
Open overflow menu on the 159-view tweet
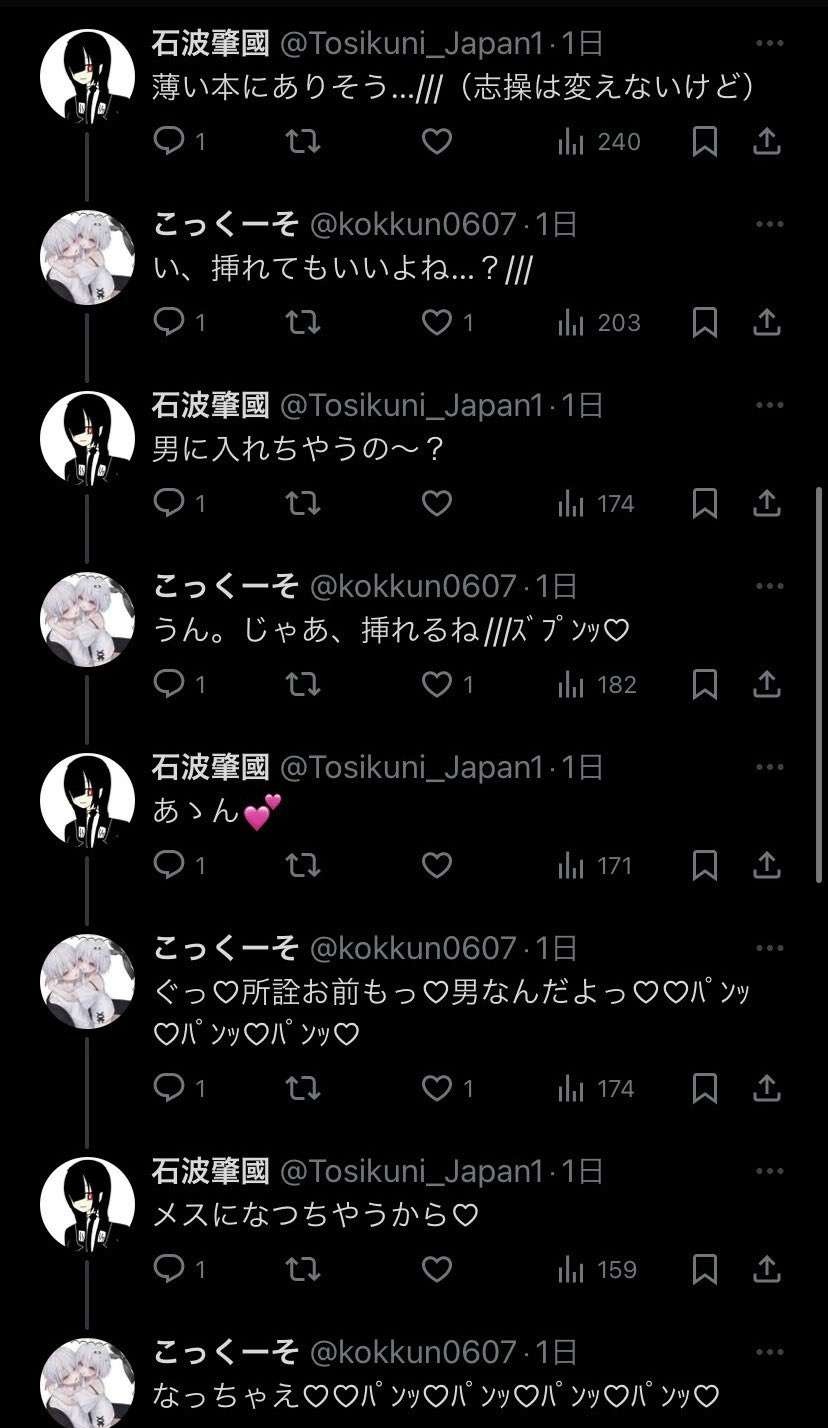pyautogui.click(x=769, y=1171)
